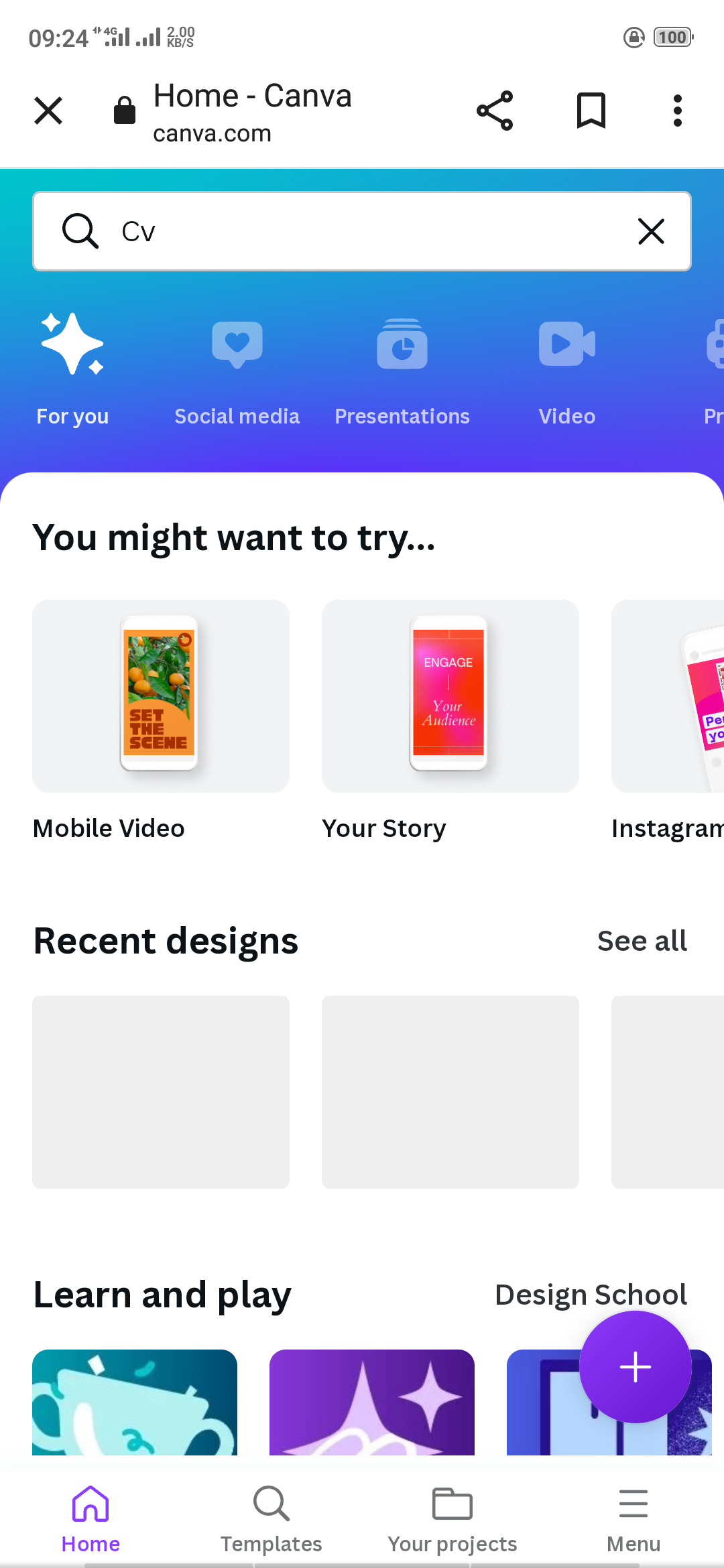Open the Mobile Video design type
724x1568 pixels.
[161, 697]
